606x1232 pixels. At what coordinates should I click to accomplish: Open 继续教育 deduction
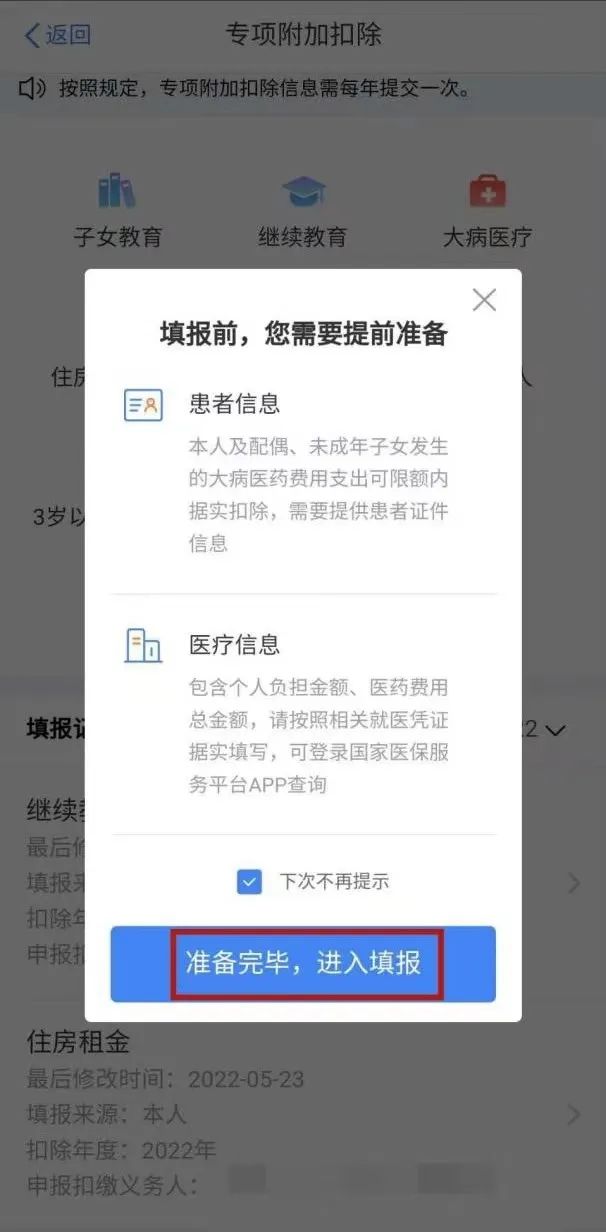tap(303, 211)
